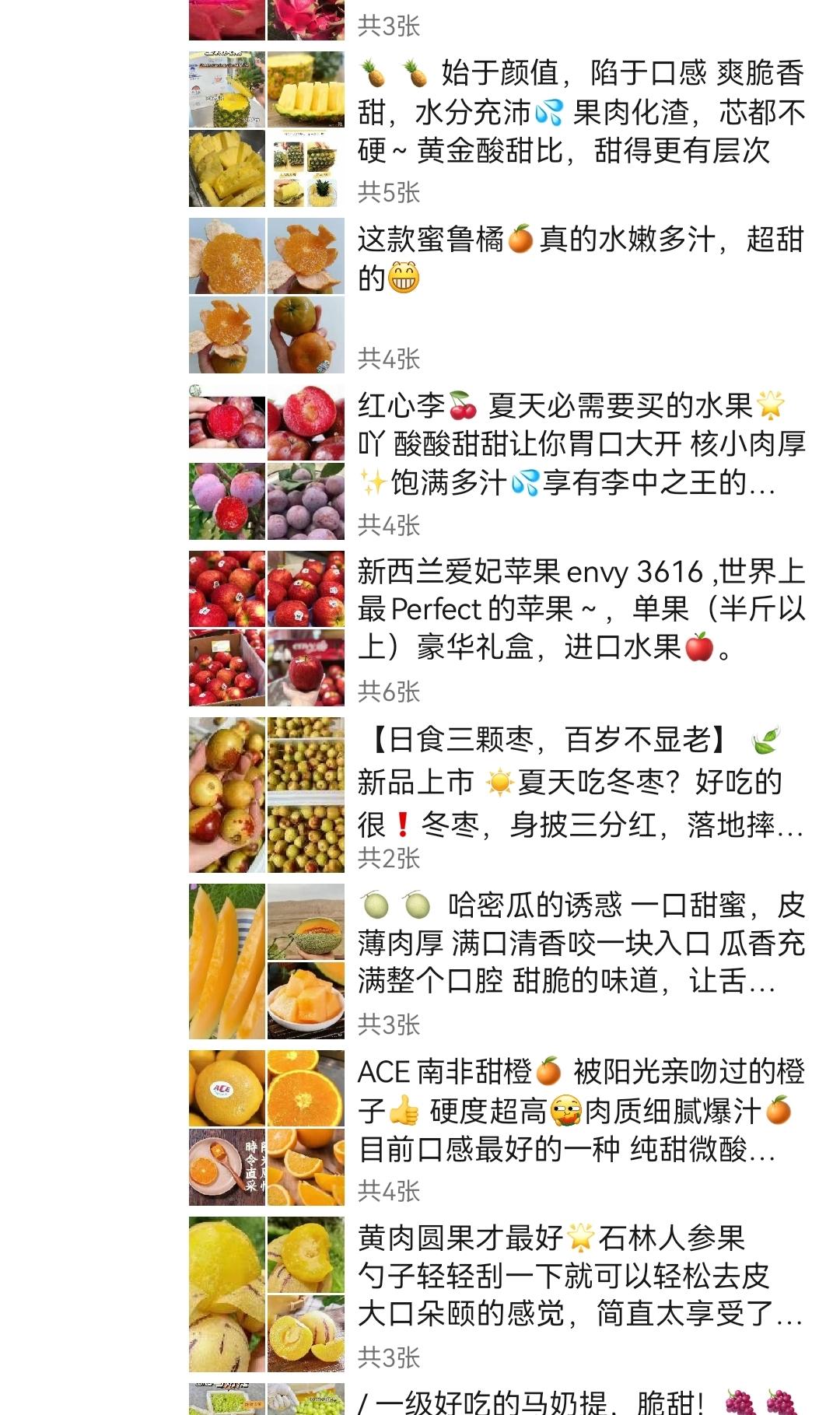Open the 新西兰爱妃苹果 envy post
The image size is (840, 1415).
498,629
